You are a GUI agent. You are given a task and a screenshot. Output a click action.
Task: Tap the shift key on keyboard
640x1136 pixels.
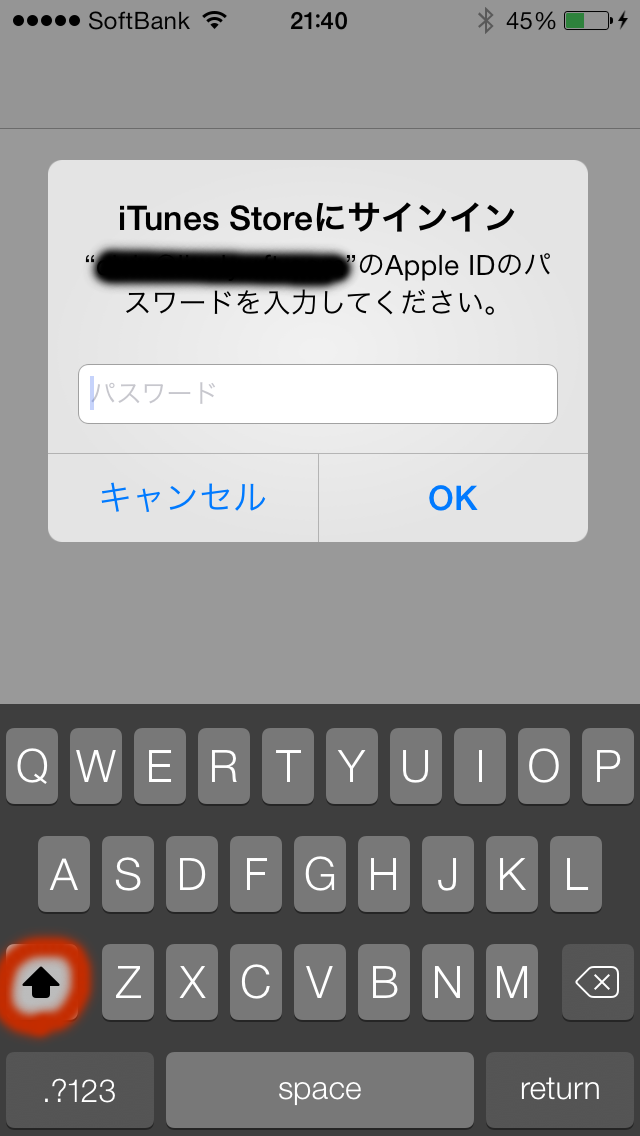click(41, 984)
